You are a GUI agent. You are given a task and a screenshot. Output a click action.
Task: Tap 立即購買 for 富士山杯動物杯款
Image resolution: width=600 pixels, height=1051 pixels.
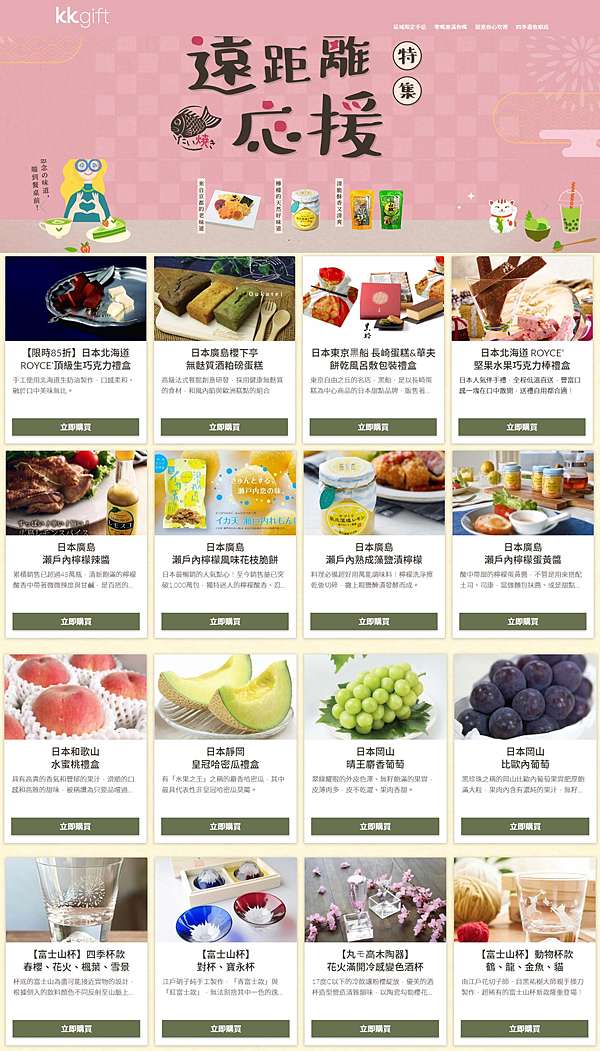point(524,1029)
